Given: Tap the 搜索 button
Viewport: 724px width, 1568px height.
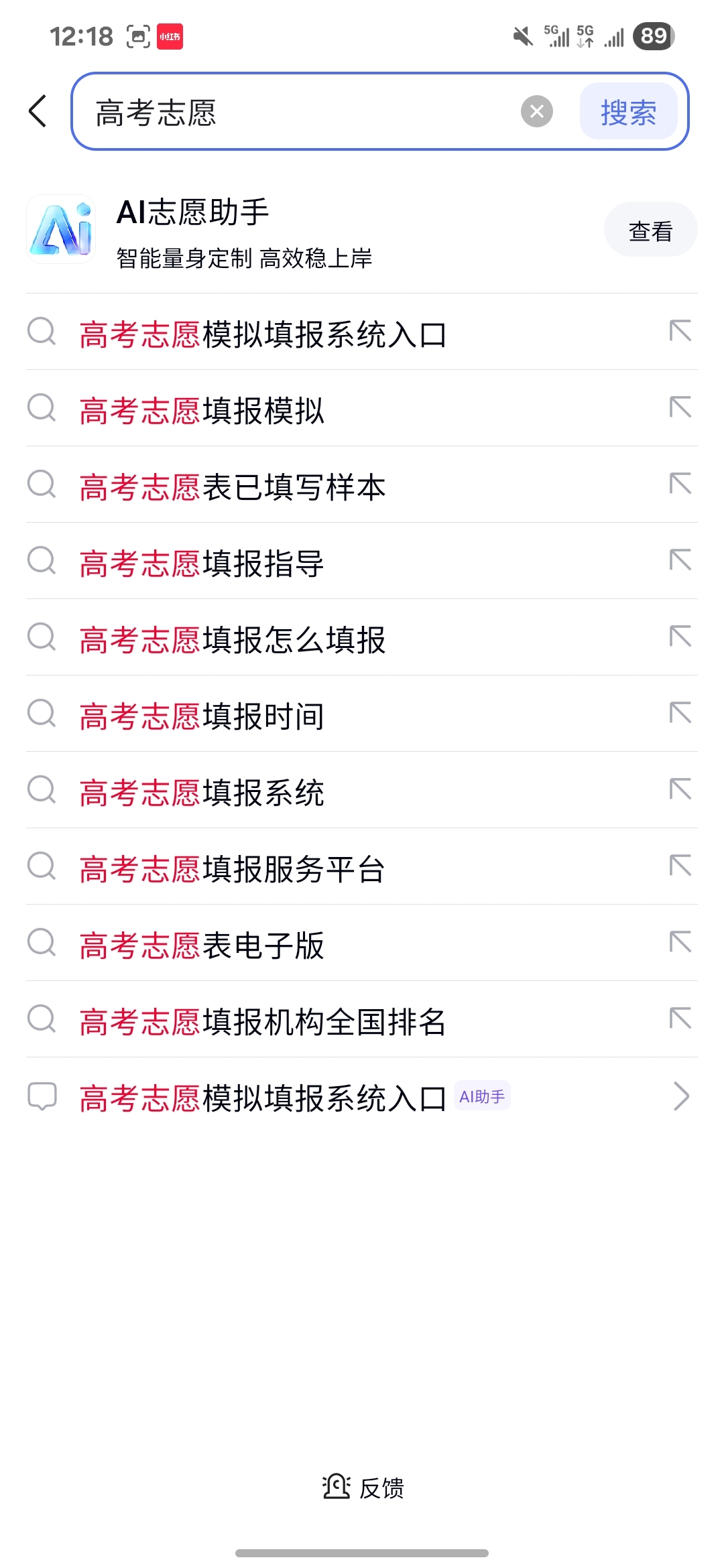Looking at the screenshot, I should [628, 111].
